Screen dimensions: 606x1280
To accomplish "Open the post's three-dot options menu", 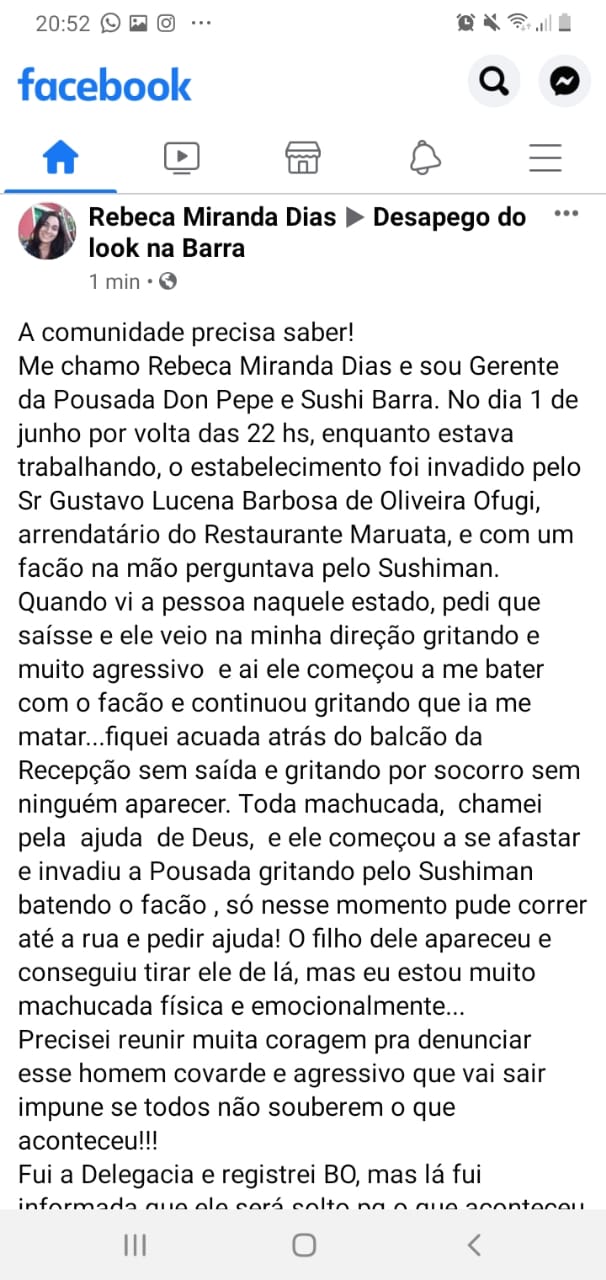I will coord(566,214).
